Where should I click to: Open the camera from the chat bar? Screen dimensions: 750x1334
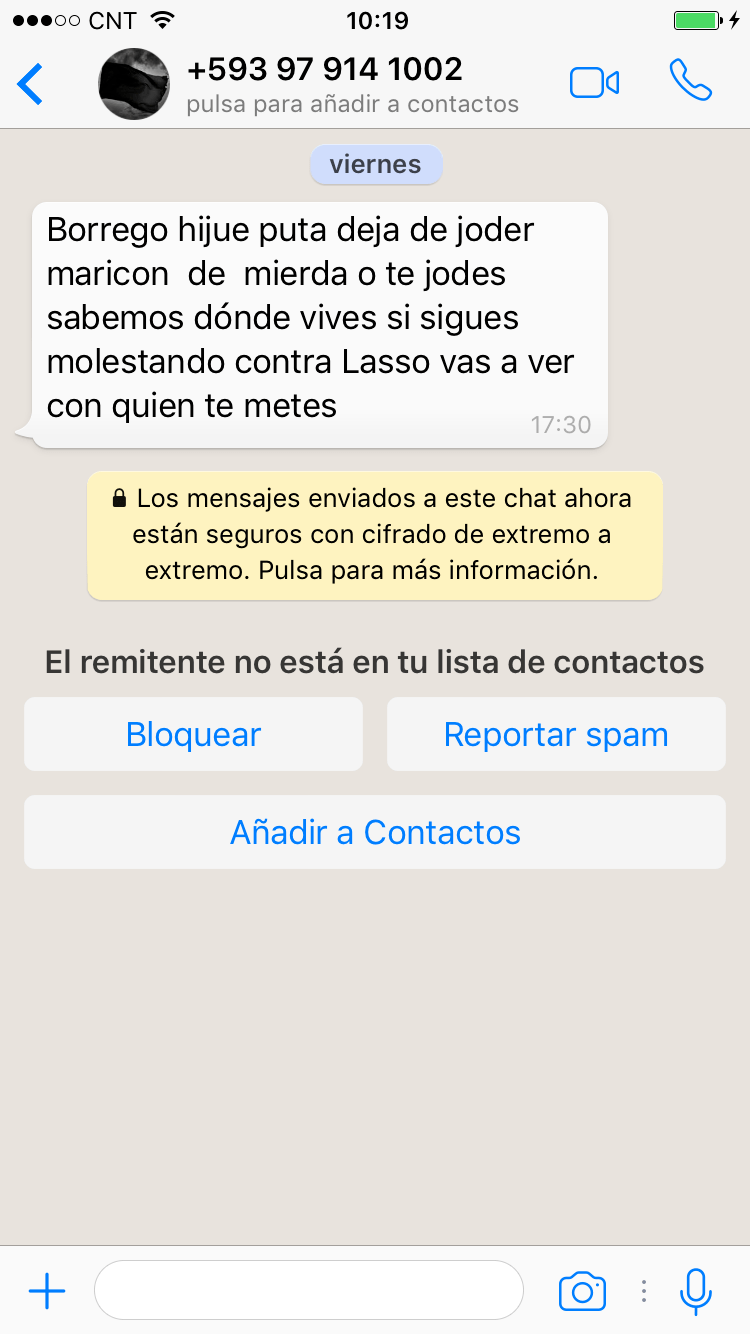point(582,1291)
